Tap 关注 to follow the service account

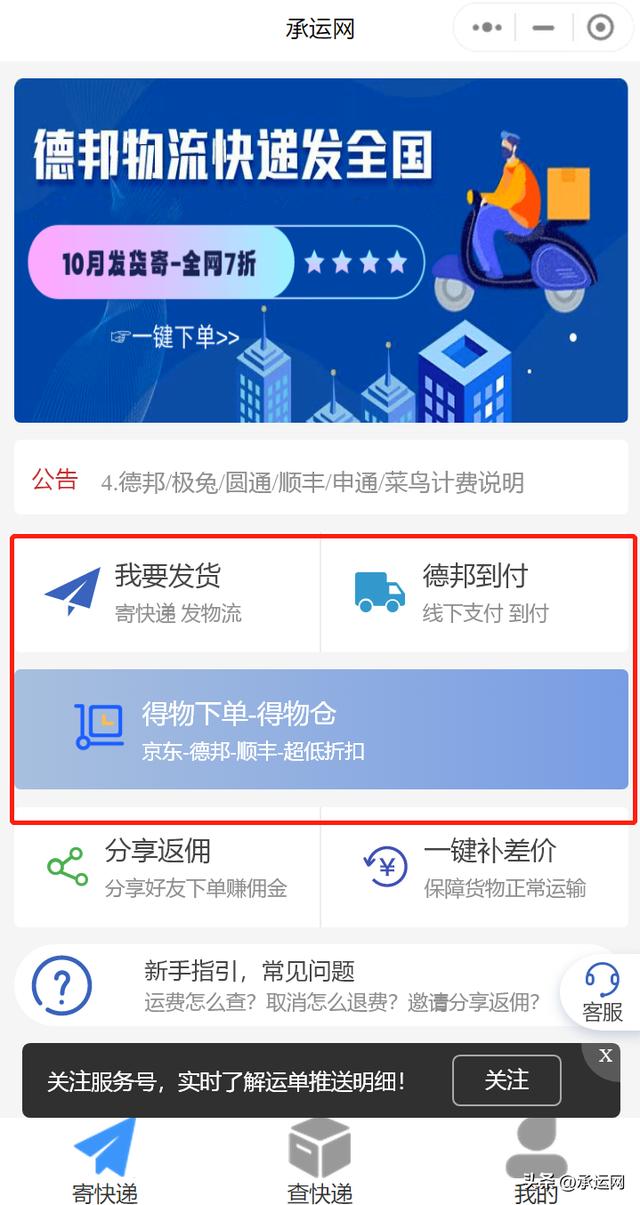[506, 1080]
